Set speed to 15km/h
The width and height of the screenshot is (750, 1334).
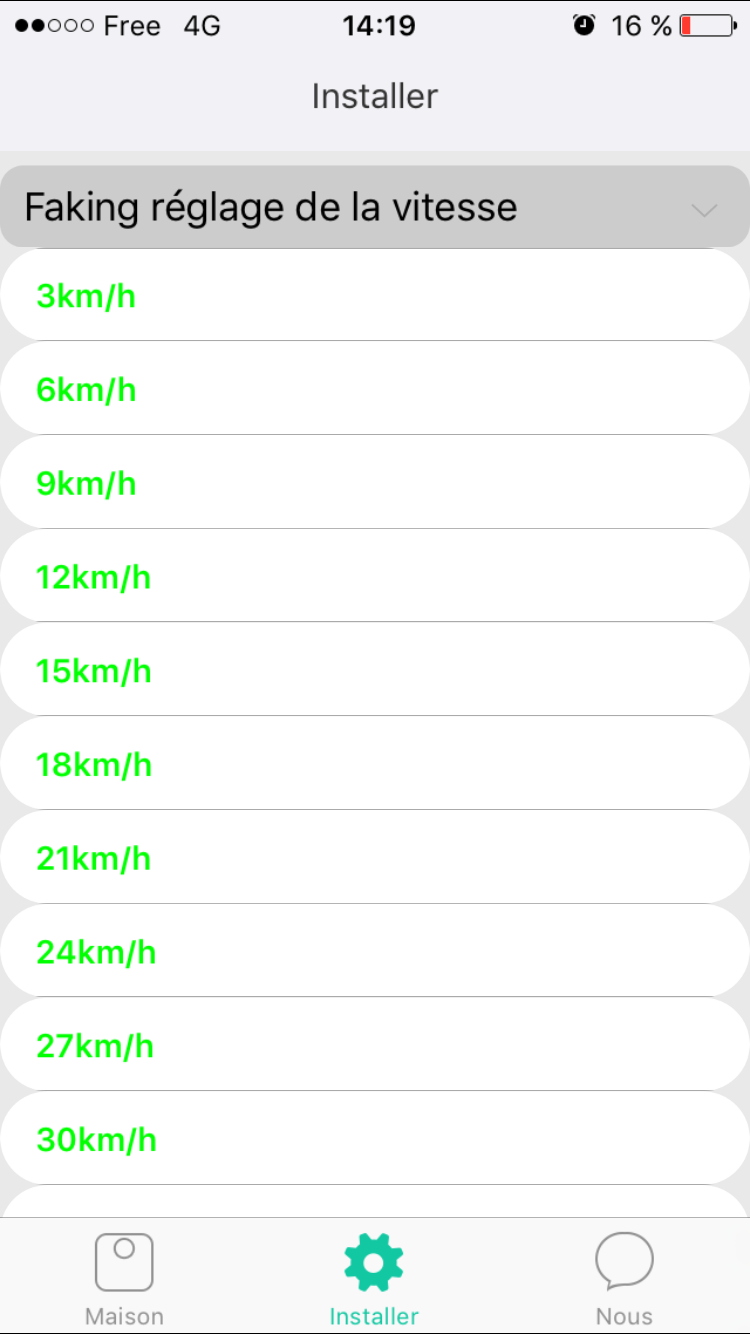(375, 670)
